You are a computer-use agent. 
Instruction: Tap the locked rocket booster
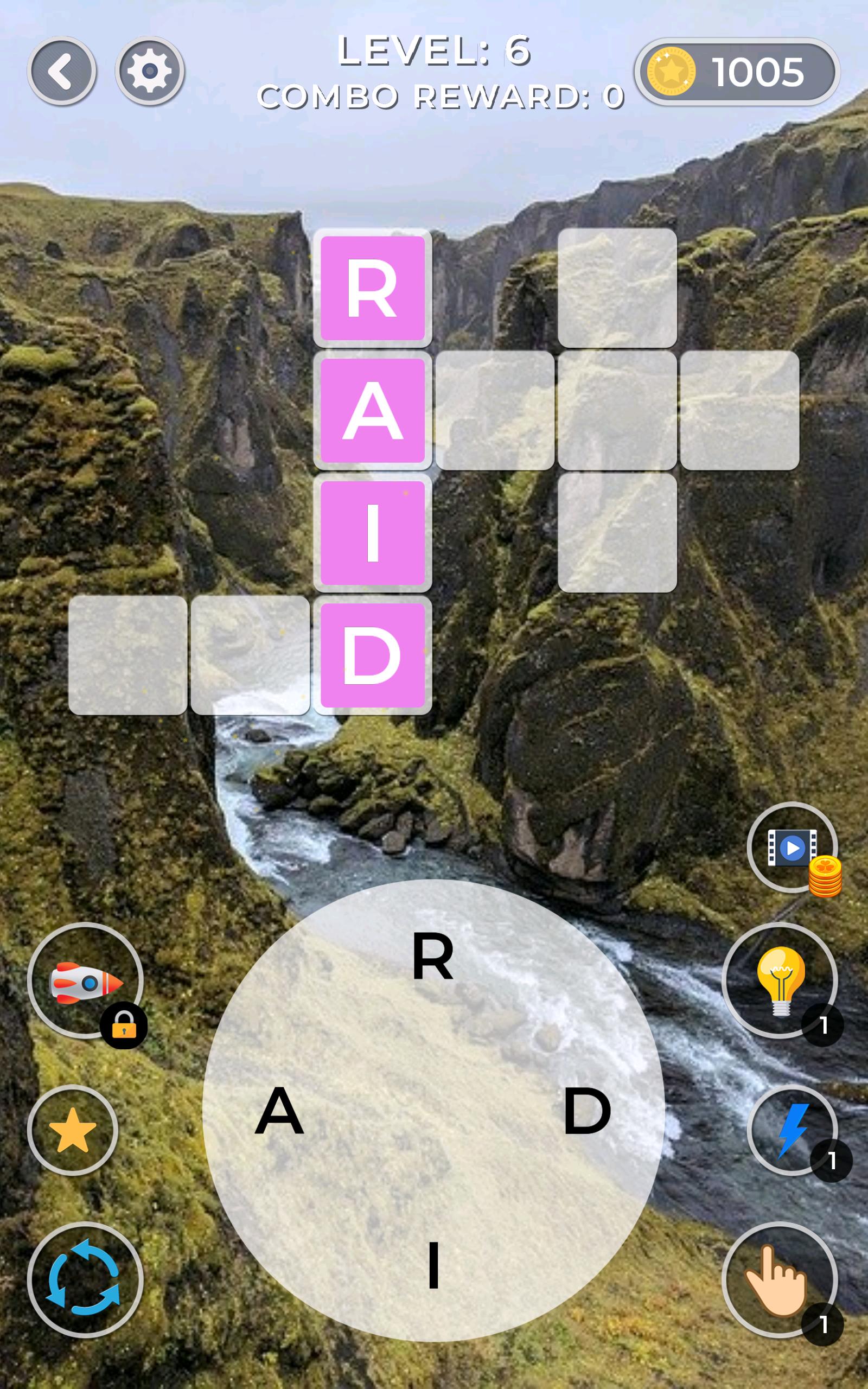click(x=85, y=980)
